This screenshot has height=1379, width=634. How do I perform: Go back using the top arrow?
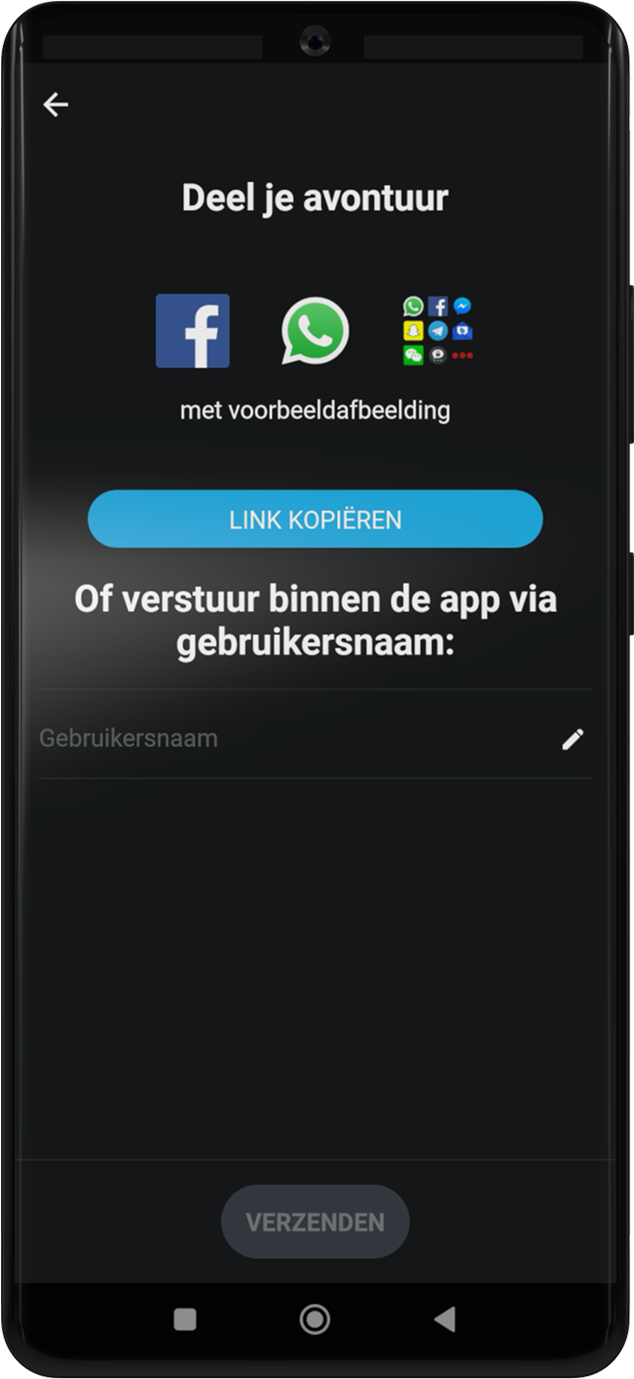(55, 104)
